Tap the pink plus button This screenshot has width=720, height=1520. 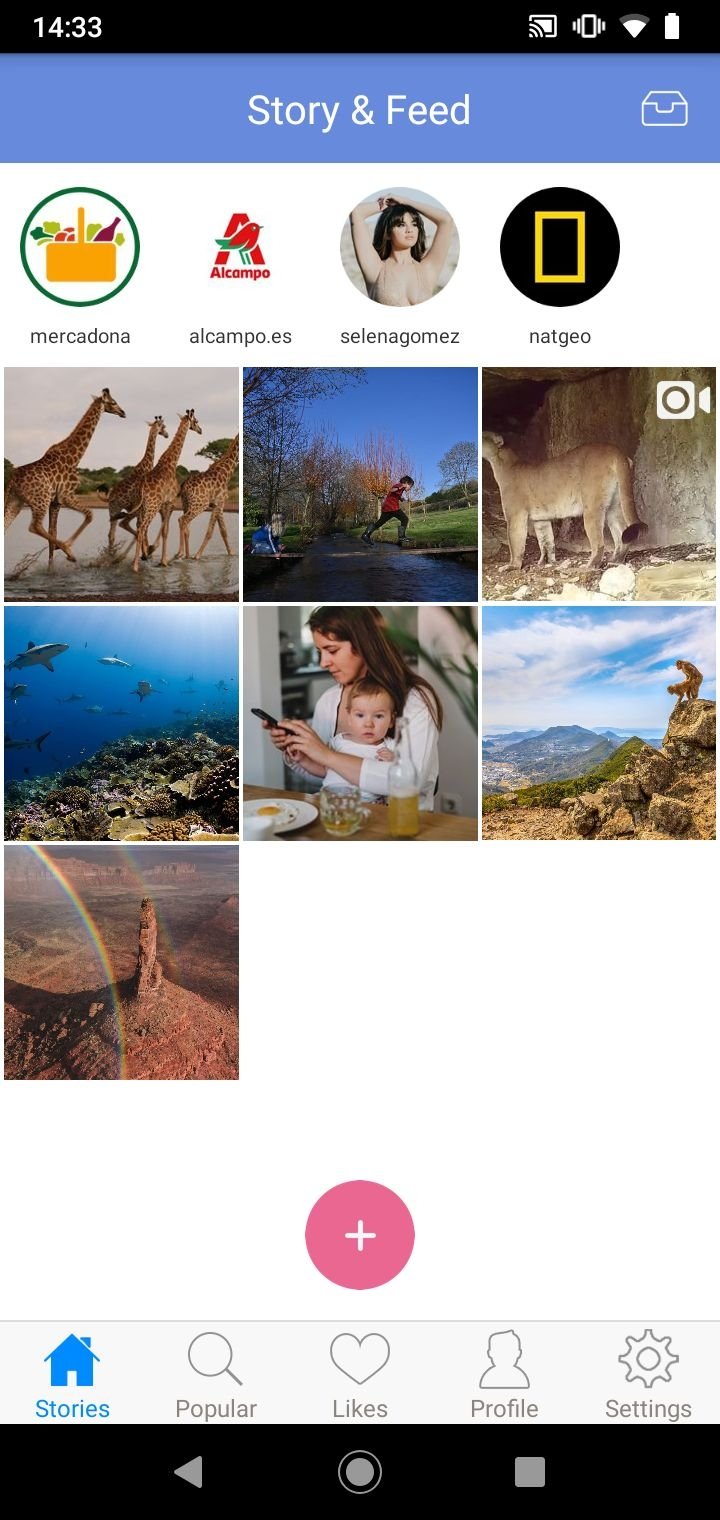360,1235
